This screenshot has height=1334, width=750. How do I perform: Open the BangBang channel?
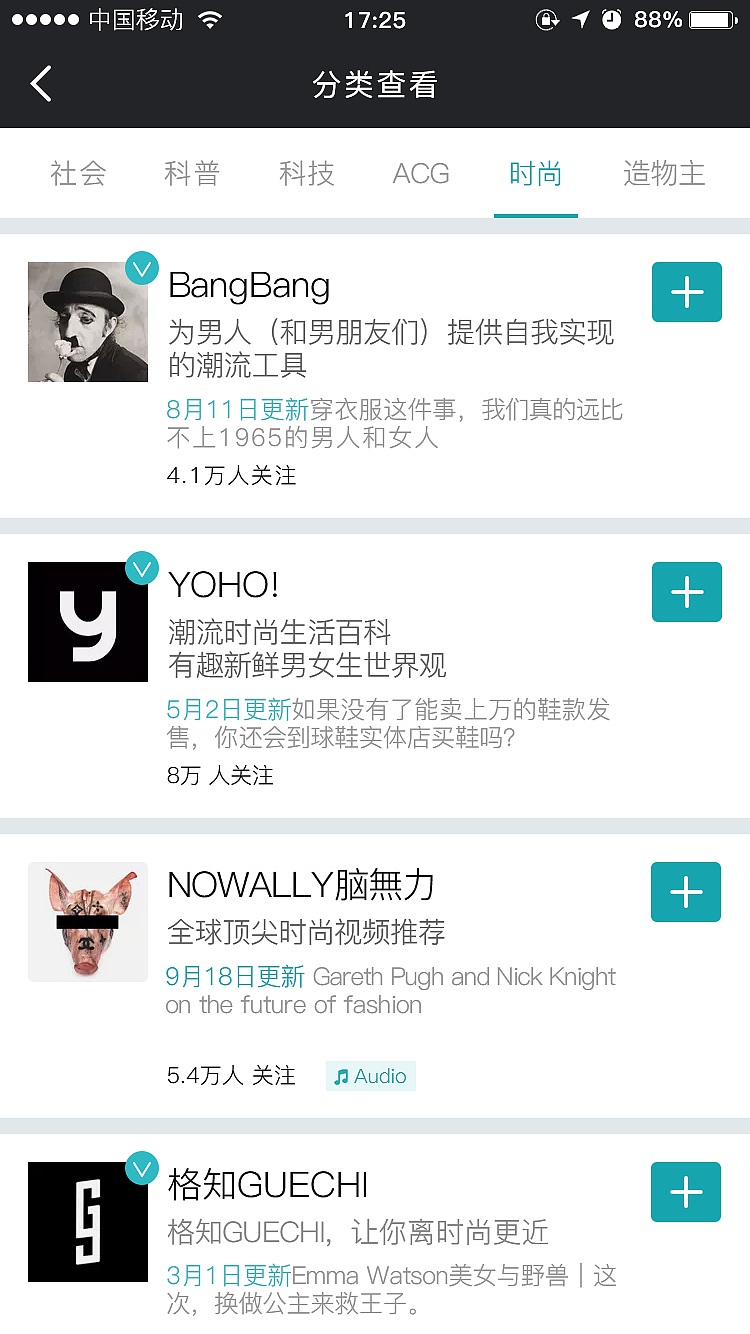point(250,287)
